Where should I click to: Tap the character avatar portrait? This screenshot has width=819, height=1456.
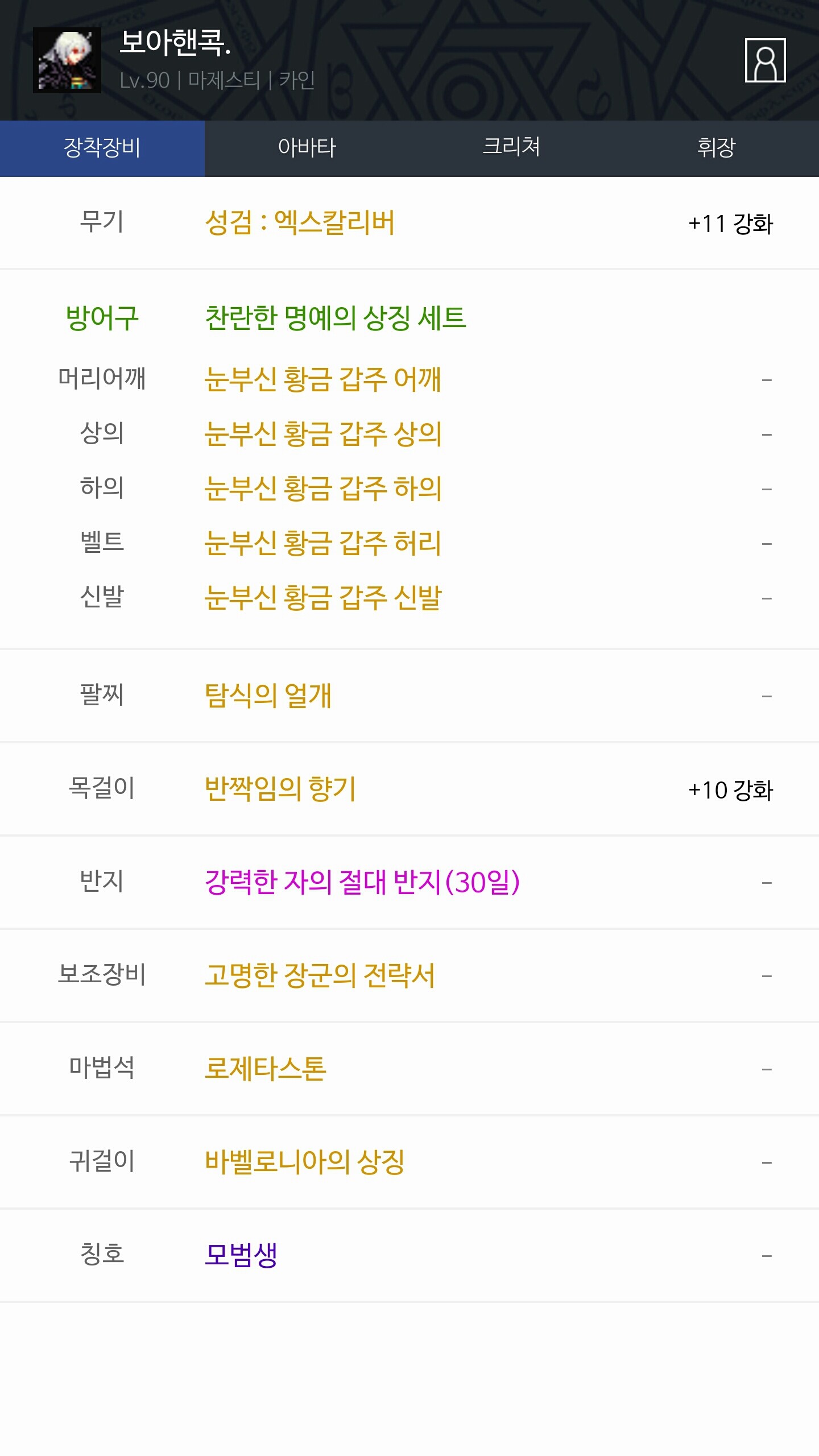pyautogui.click(x=67, y=60)
